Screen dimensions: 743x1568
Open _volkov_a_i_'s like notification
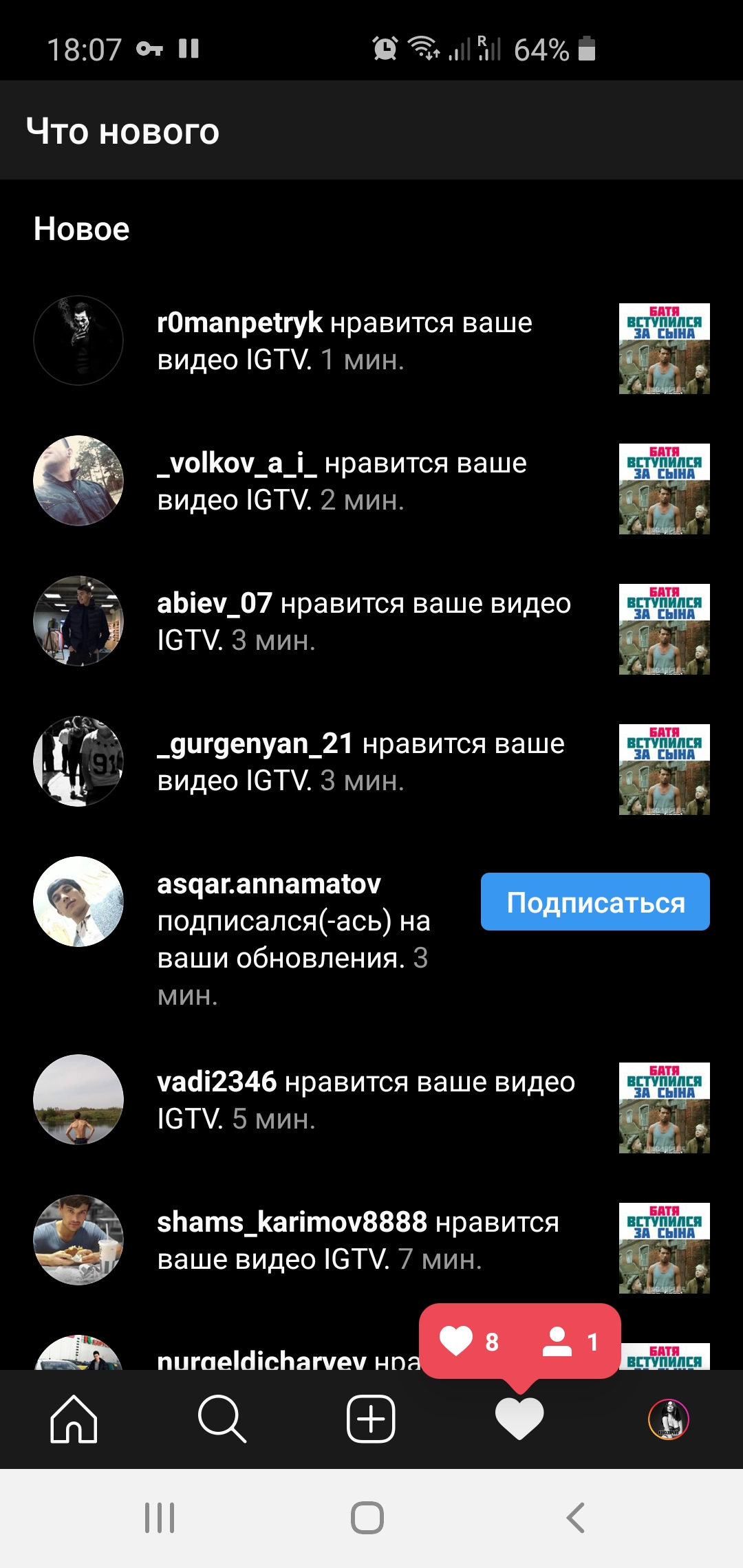(371, 481)
